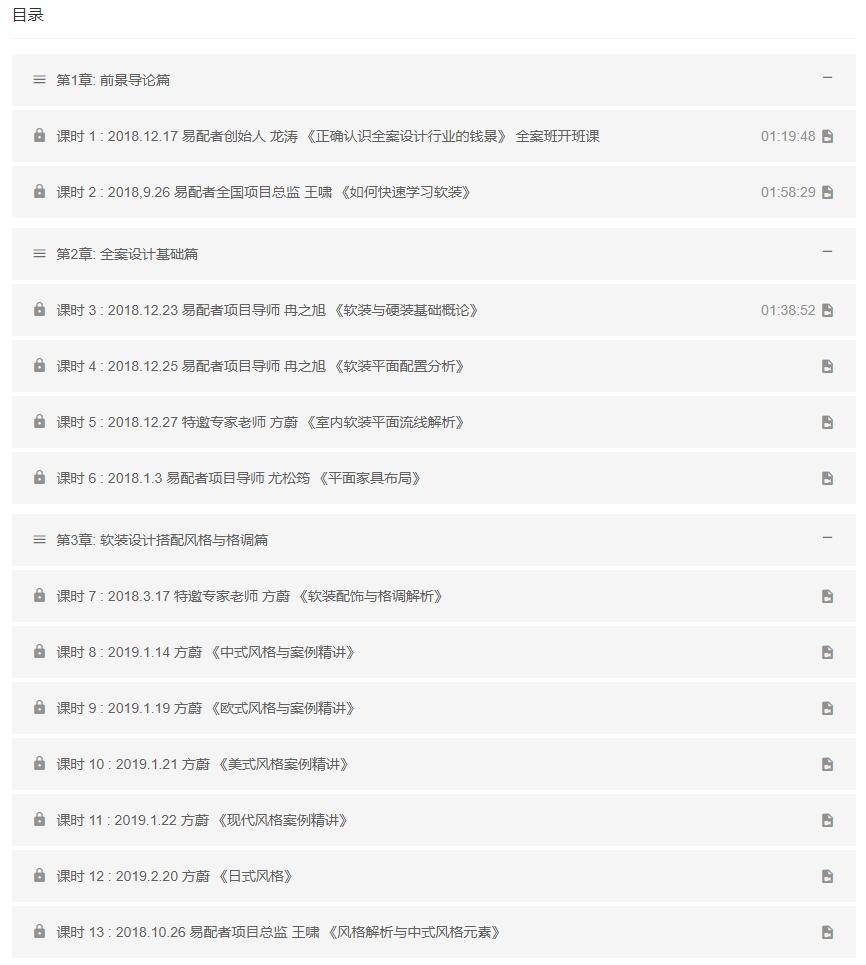866x965 pixels.
Task: Collapse 第1章 前景导论篇 section
Action: pos(826,79)
